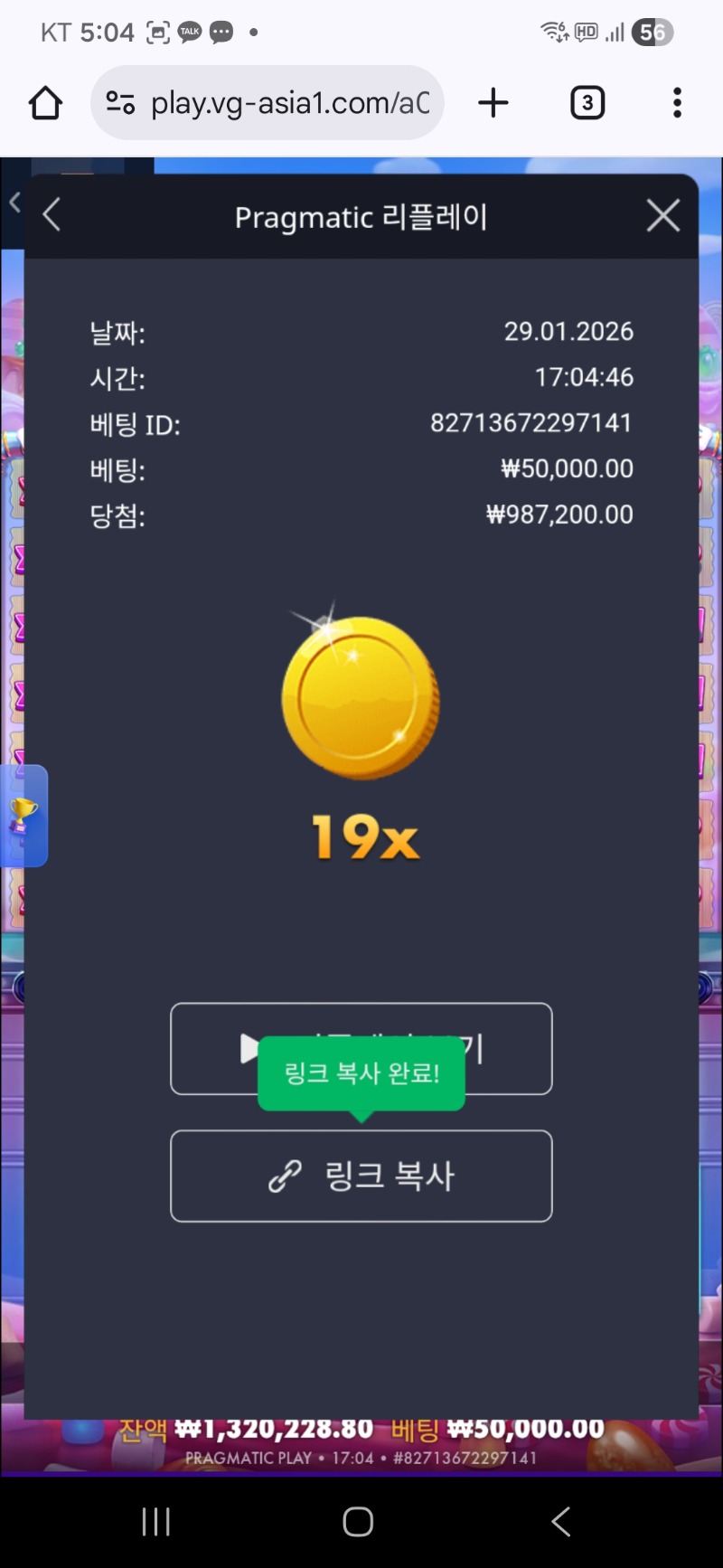Open a new browser tab with plus icon
The height and width of the screenshot is (1568, 723).
pos(493,102)
